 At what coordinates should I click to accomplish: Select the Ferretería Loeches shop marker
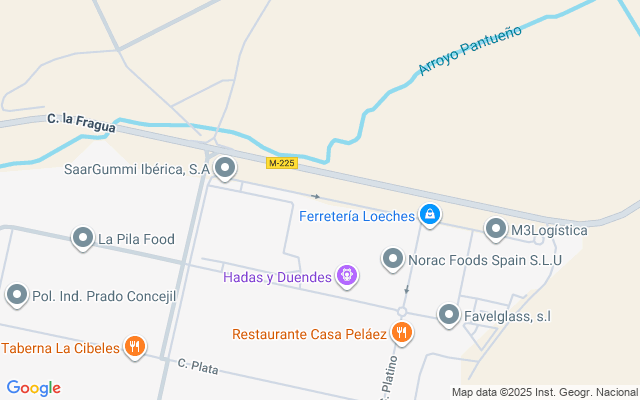(x=429, y=213)
